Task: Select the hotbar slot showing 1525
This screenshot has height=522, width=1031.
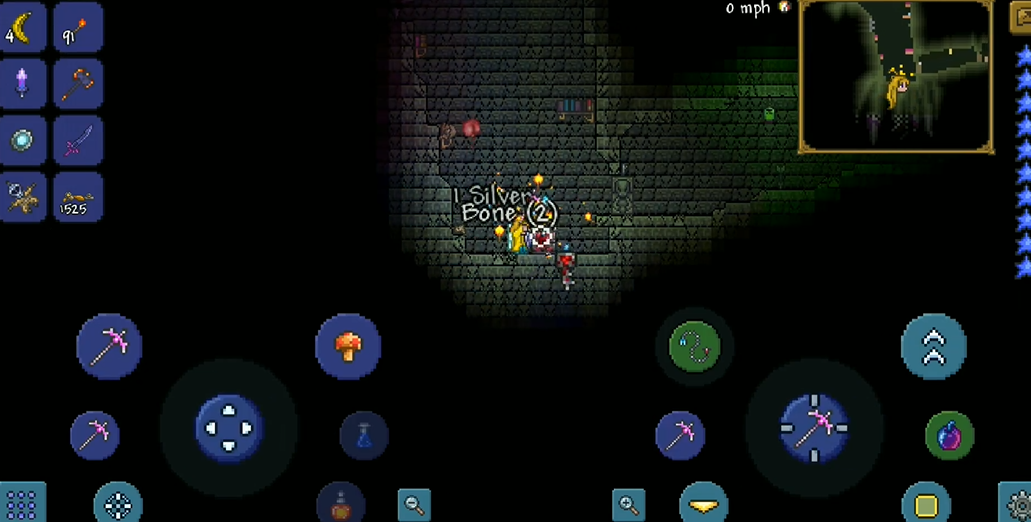Action: (x=78, y=197)
